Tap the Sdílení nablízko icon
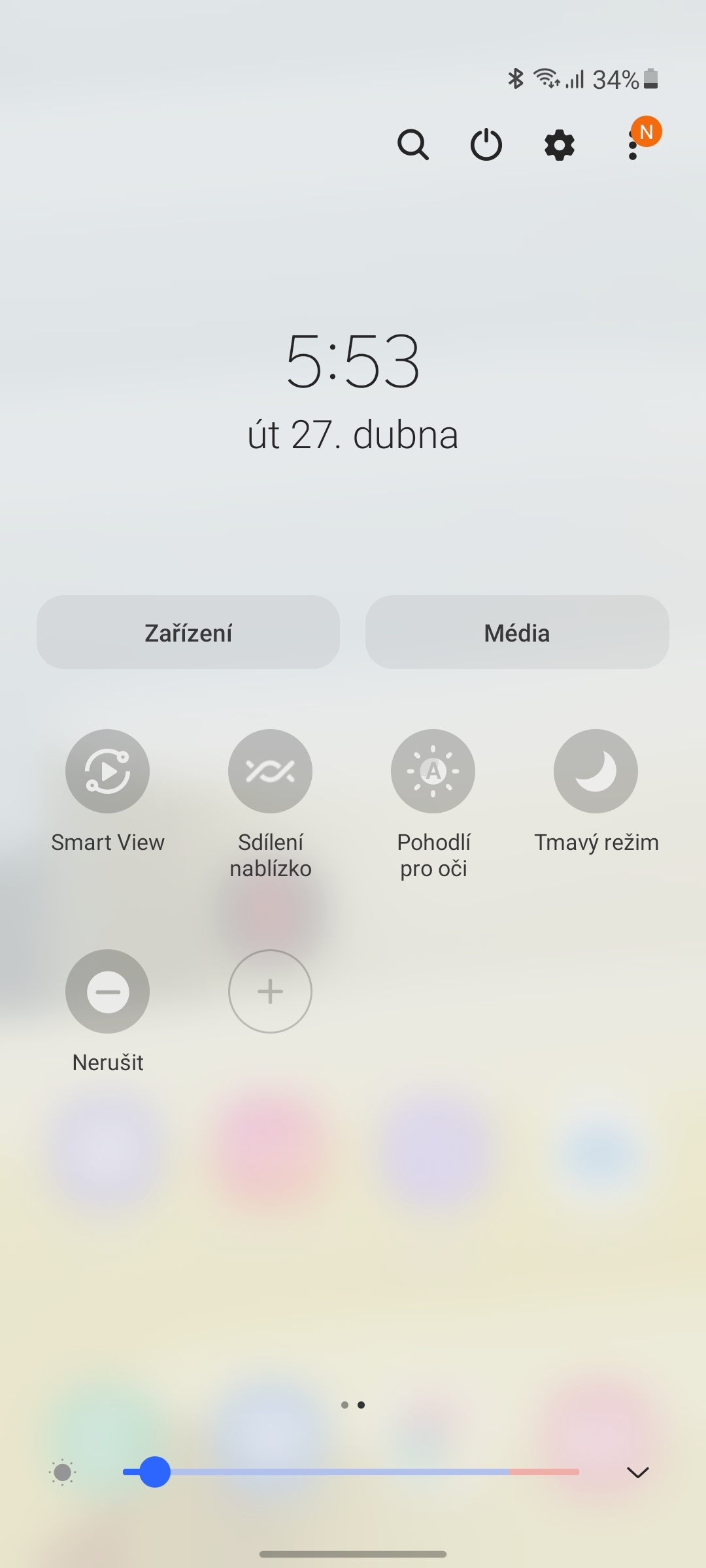 coord(270,771)
